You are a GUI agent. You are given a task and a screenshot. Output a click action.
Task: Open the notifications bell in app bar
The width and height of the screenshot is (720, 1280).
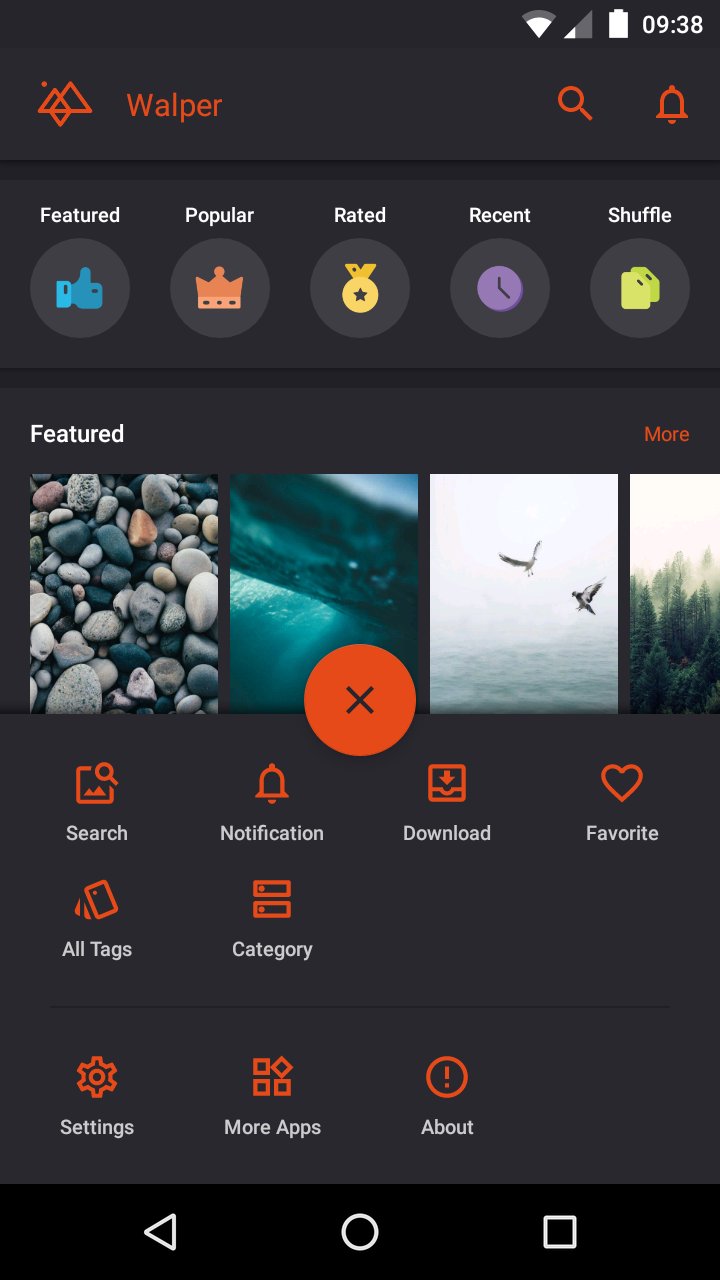tap(672, 104)
